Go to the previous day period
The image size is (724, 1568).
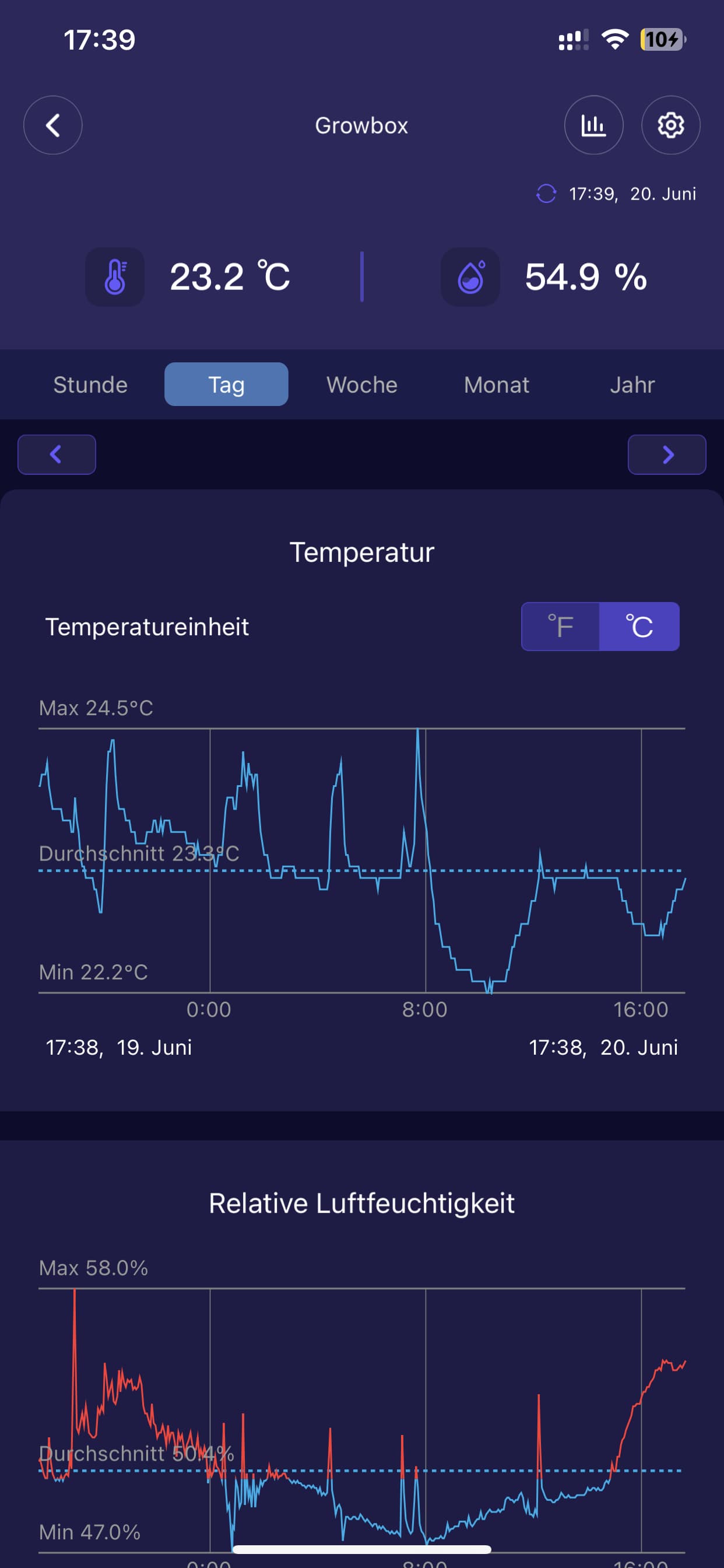click(57, 454)
